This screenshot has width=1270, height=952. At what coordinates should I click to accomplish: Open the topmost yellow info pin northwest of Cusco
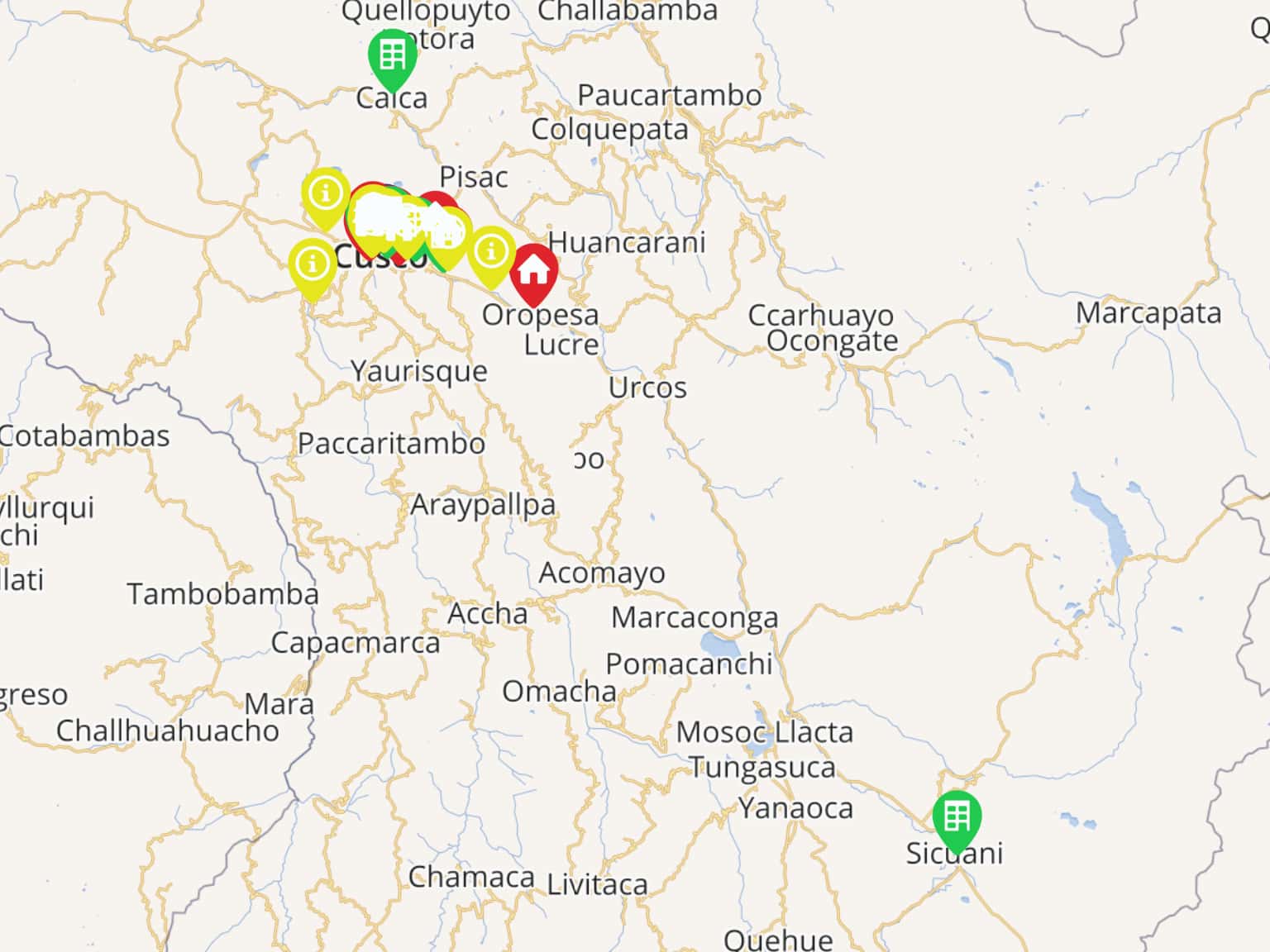(326, 194)
